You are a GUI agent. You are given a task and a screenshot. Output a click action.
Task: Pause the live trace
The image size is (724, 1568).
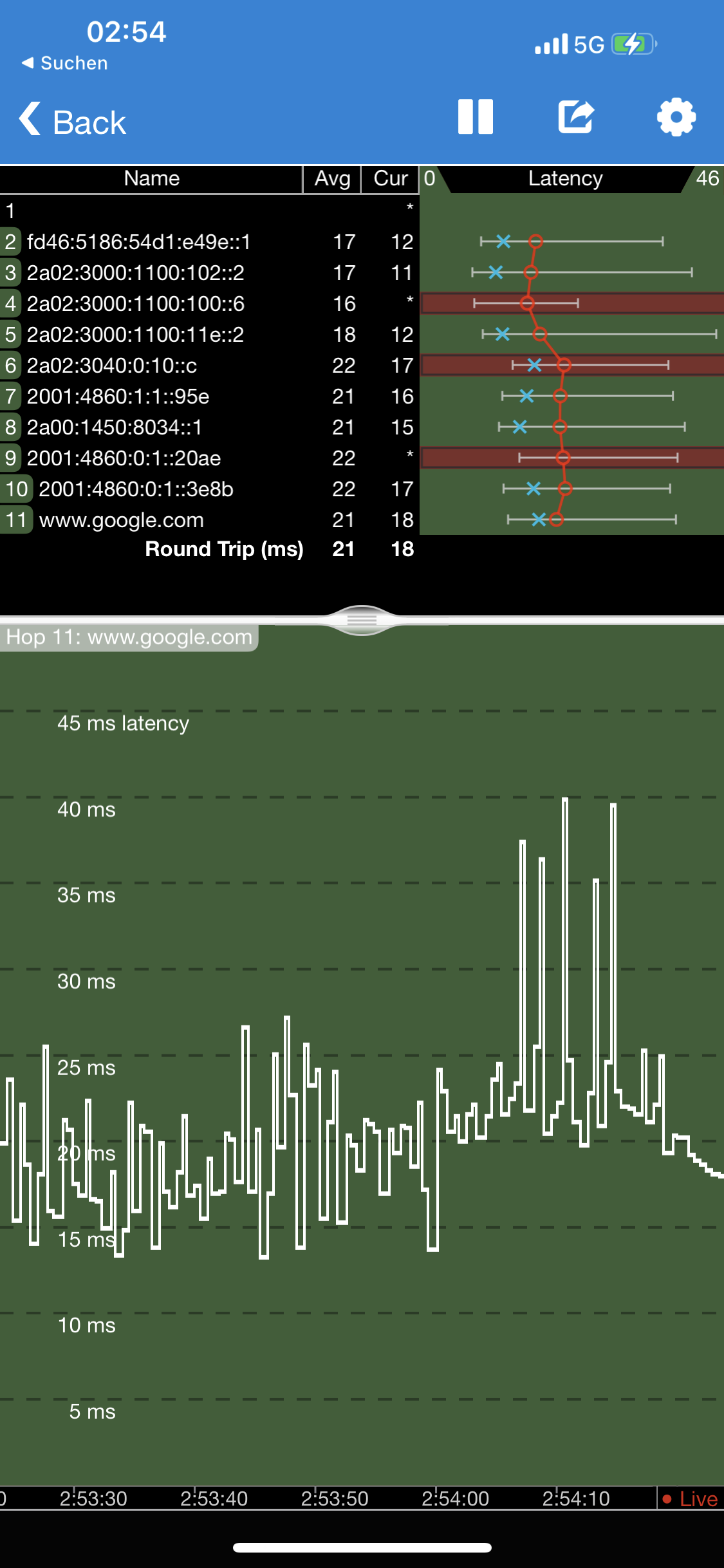[475, 117]
